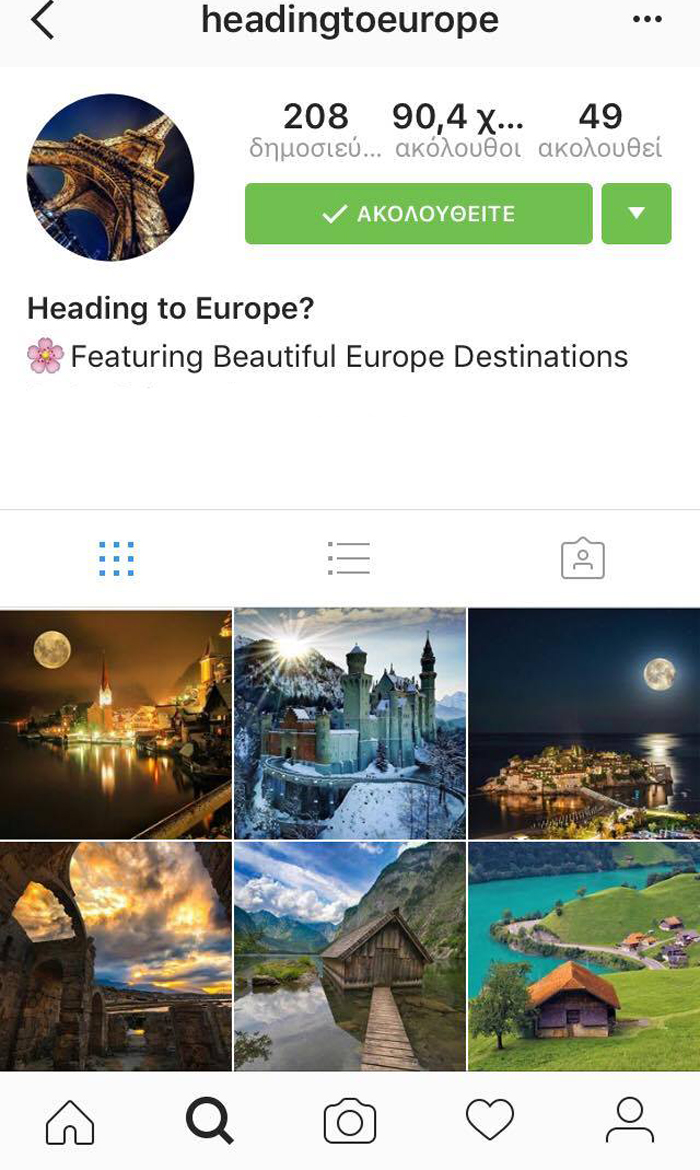Open the camera to post
The width and height of the screenshot is (700, 1170).
(x=350, y=1120)
